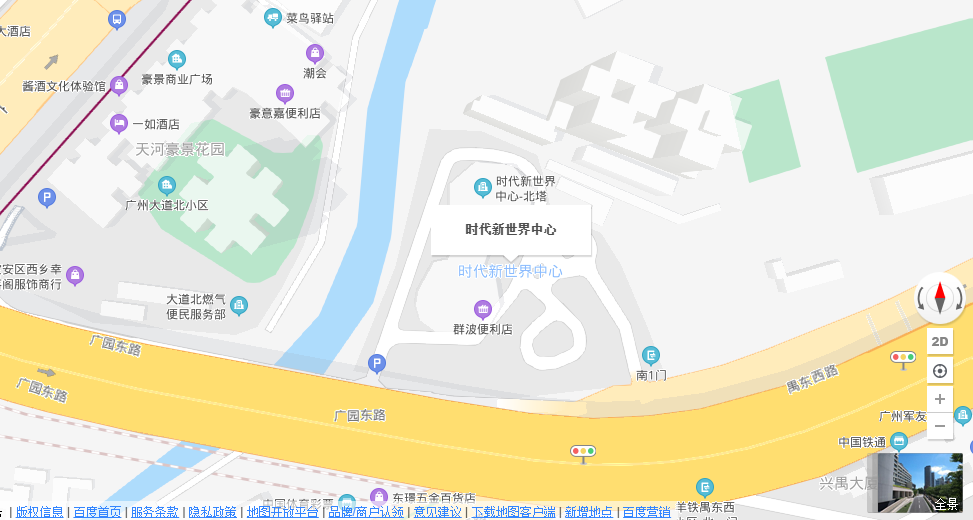Open the 意见建议 feedback link
Screen dimensions: 973x520
tap(437, 512)
